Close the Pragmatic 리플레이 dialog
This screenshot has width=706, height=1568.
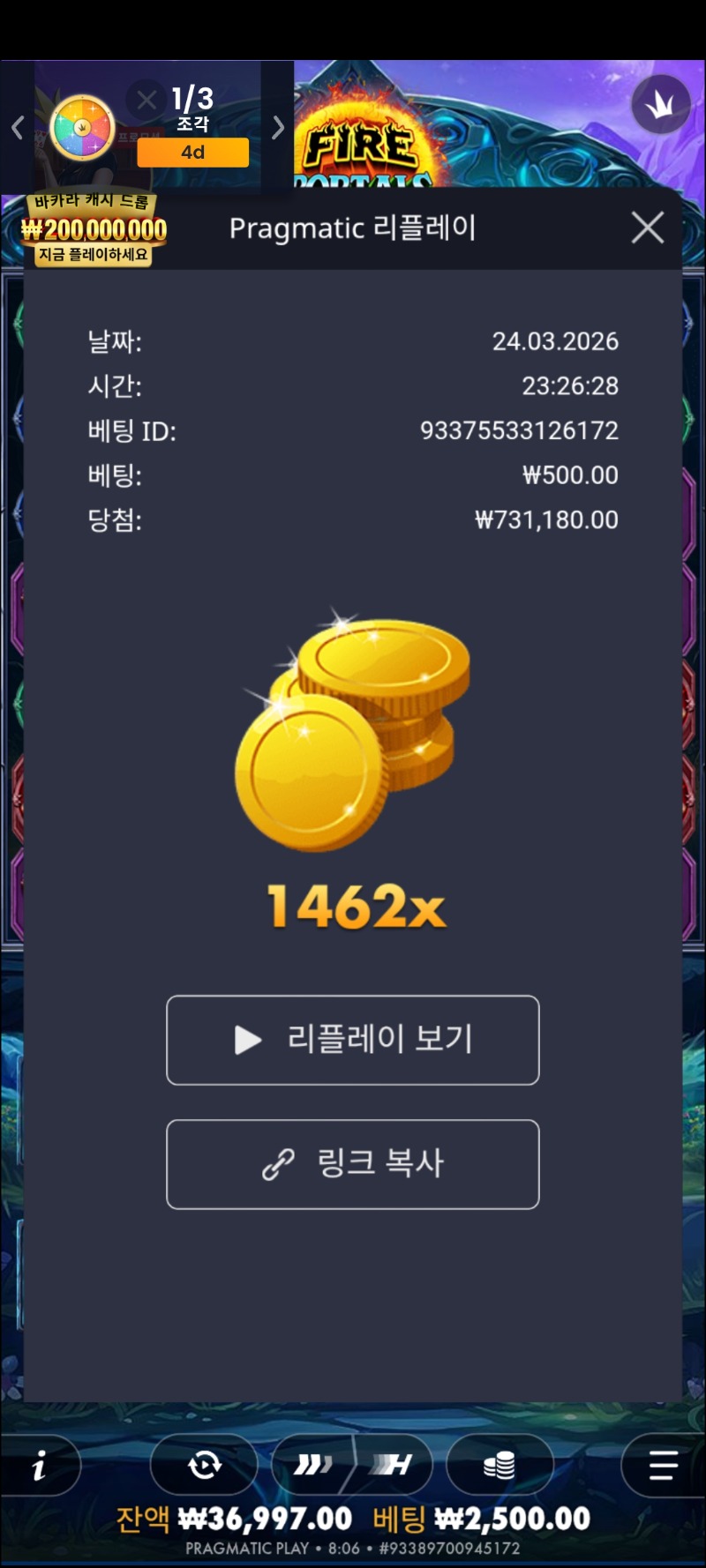point(648,228)
